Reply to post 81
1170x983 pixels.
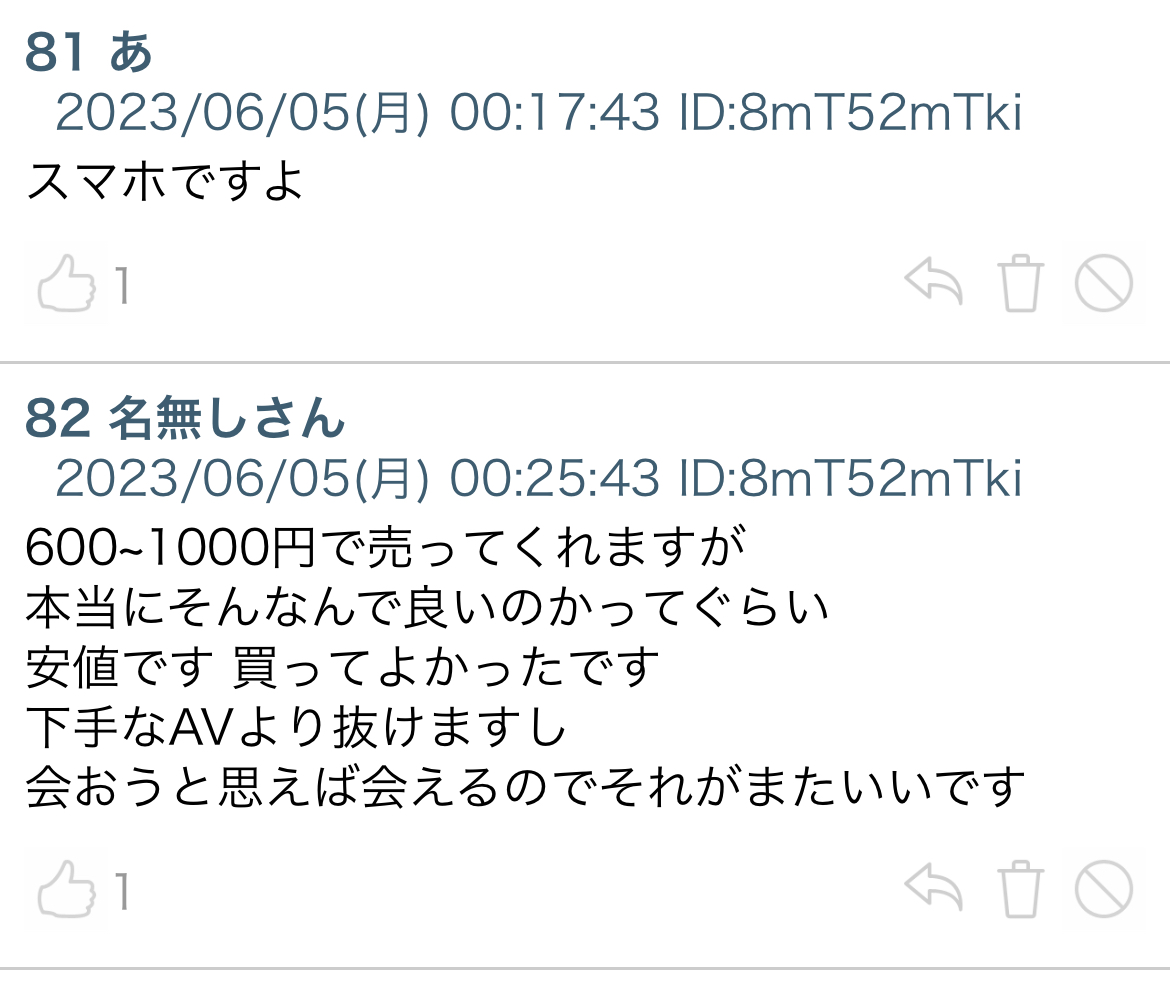(933, 284)
